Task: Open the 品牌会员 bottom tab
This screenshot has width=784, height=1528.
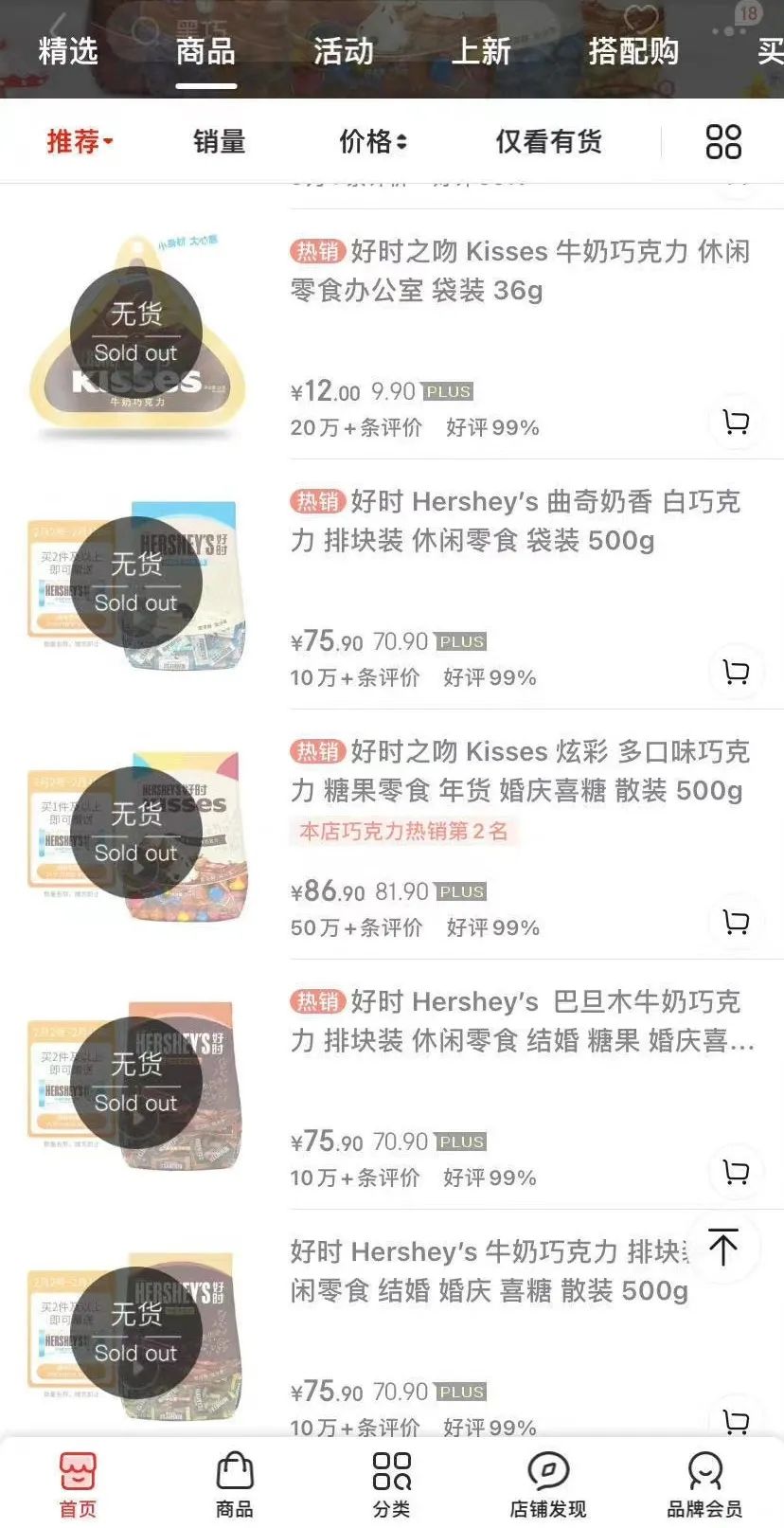Action: click(x=704, y=1484)
